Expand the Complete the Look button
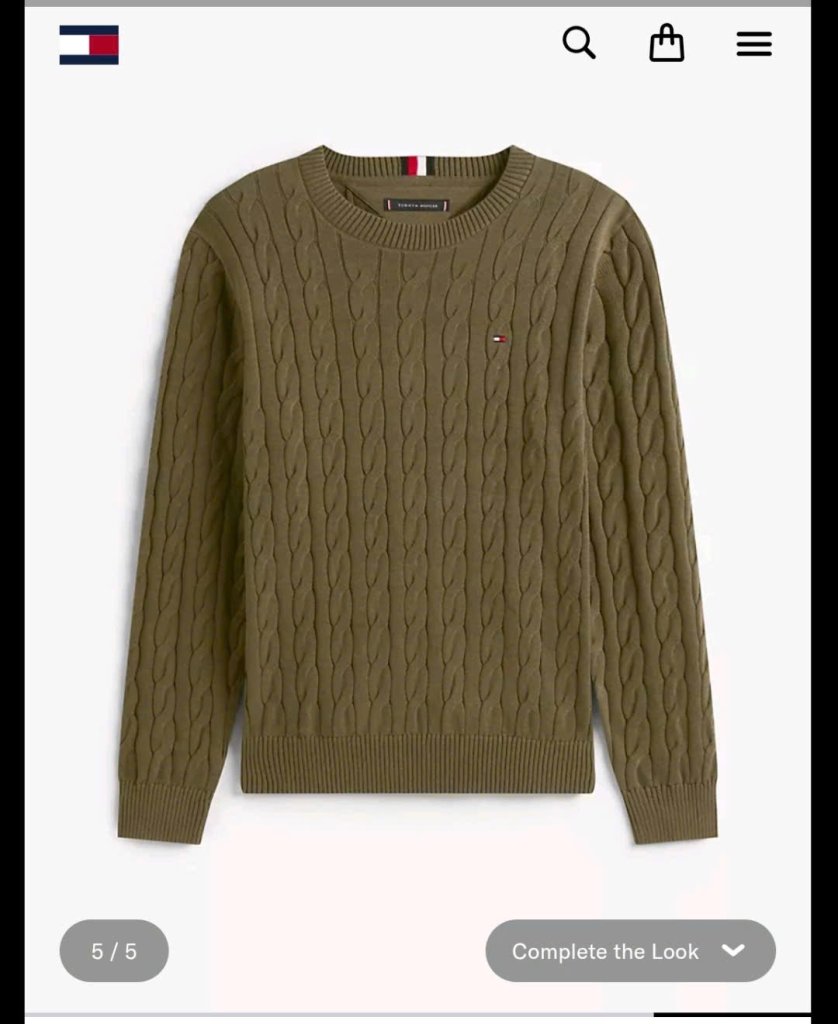The image size is (838, 1024). pos(630,950)
